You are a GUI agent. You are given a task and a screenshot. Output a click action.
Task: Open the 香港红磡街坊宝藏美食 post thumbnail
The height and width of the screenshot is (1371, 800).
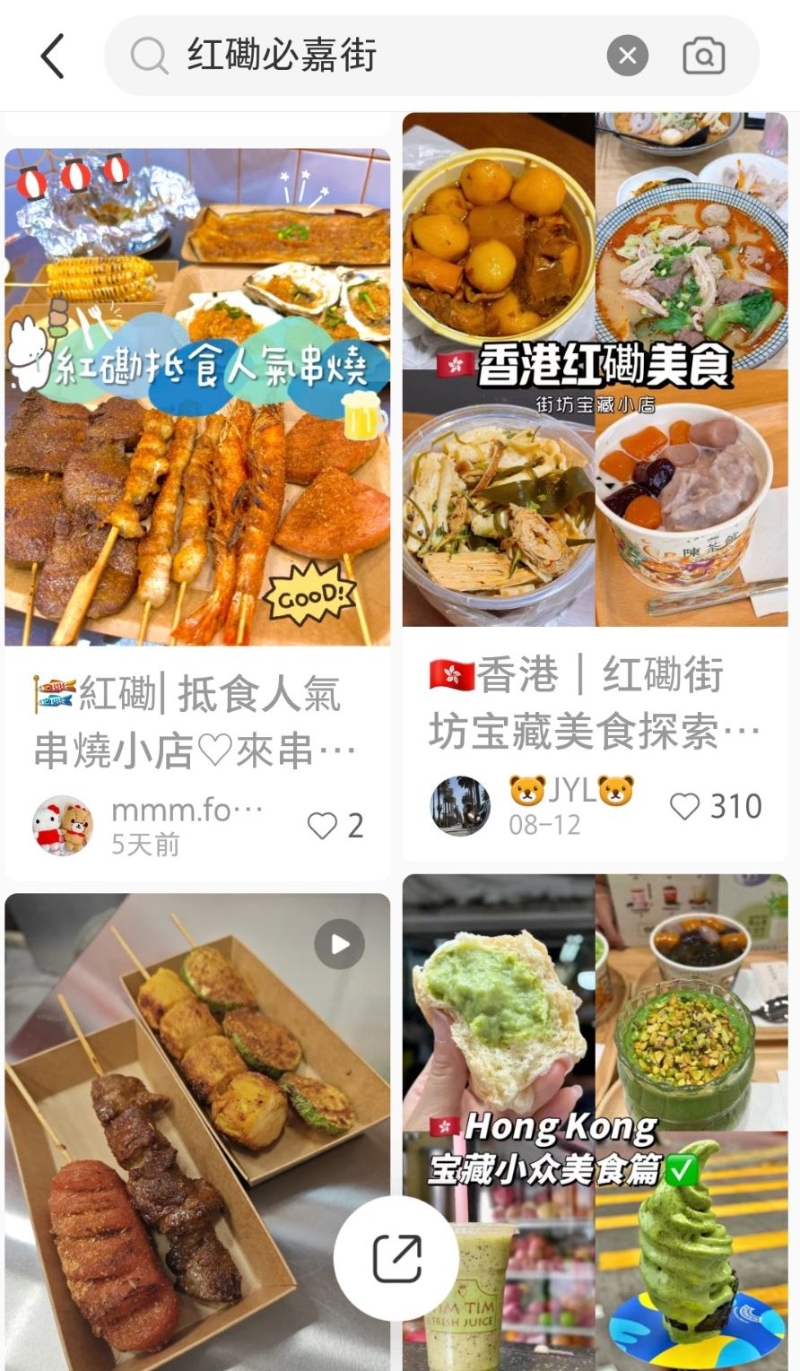click(597, 377)
